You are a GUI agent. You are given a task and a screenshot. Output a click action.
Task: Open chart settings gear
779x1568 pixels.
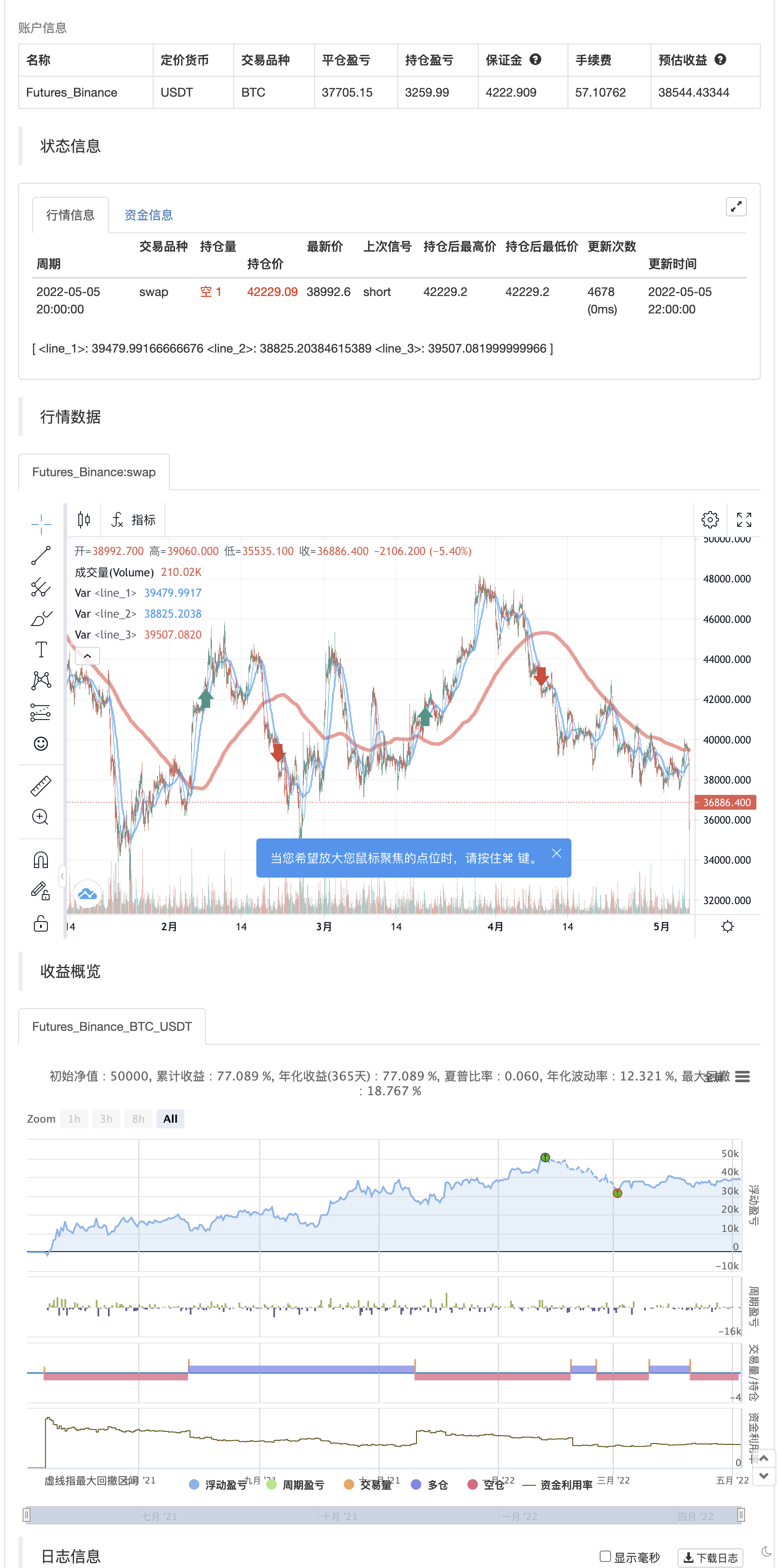click(710, 520)
